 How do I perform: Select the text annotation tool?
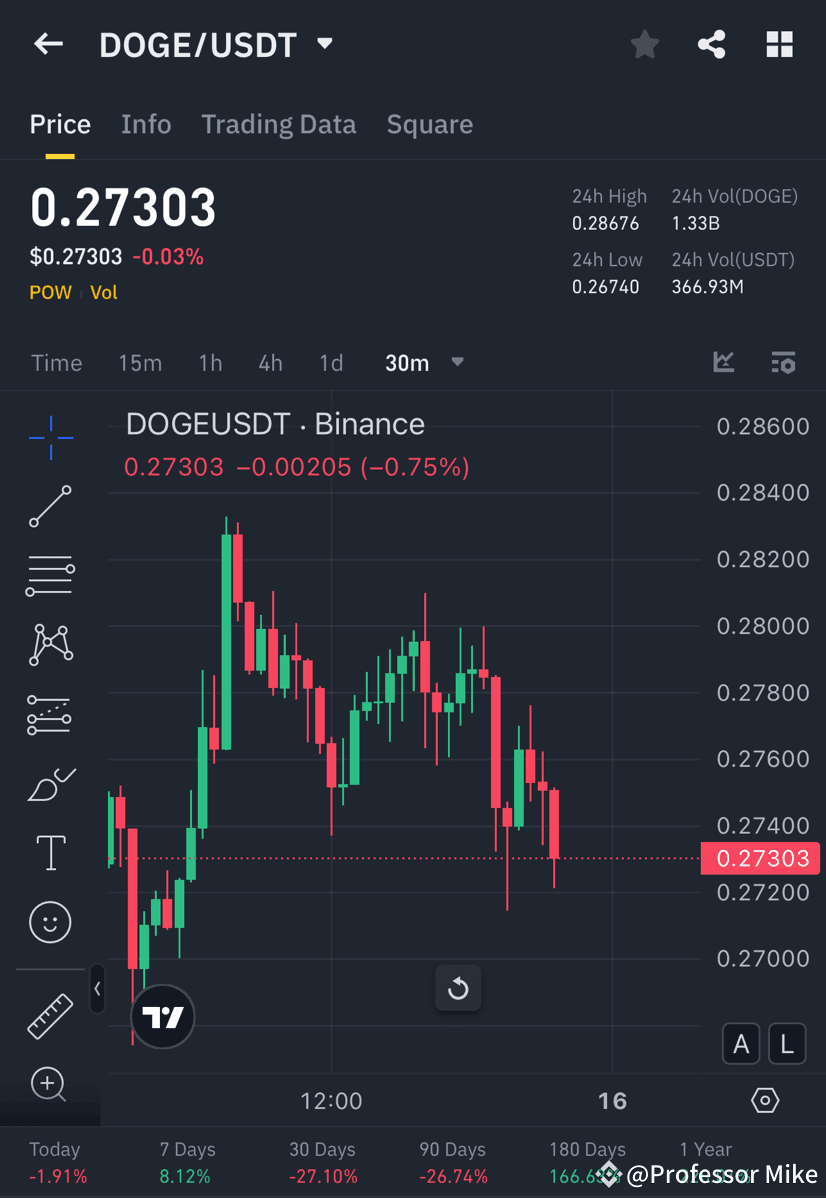(x=50, y=853)
